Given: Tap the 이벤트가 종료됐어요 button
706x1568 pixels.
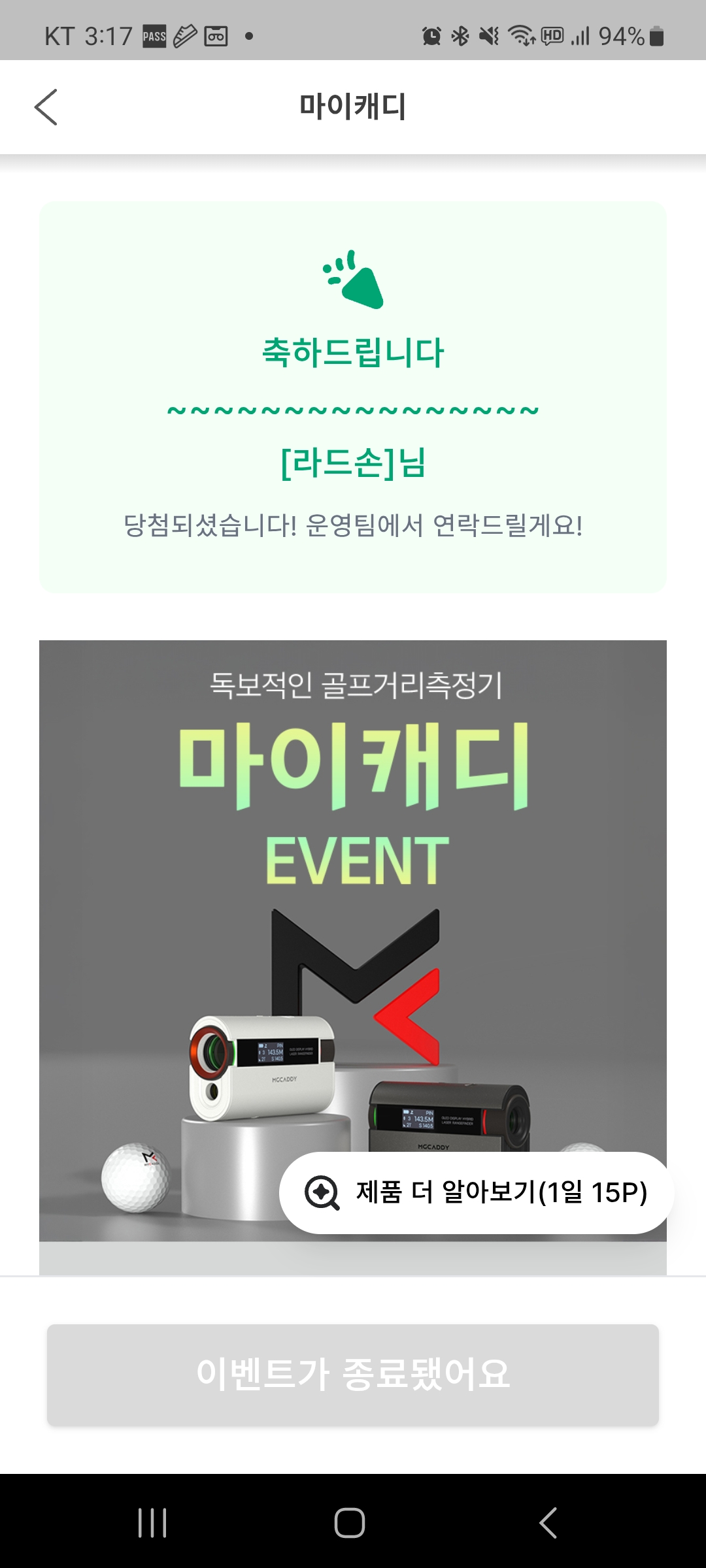Looking at the screenshot, I should click(x=353, y=1374).
